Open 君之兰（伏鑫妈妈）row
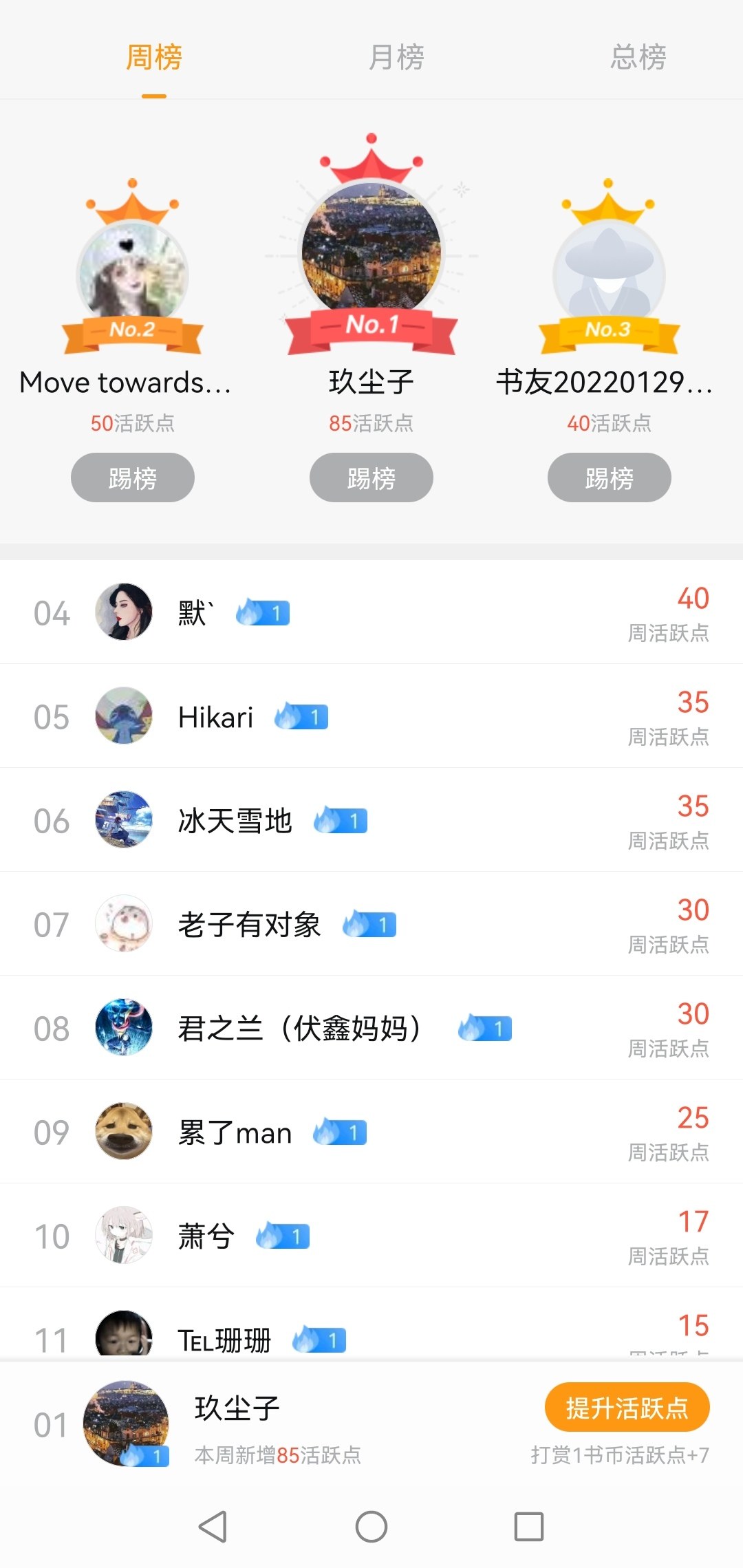 pos(371,1028)
